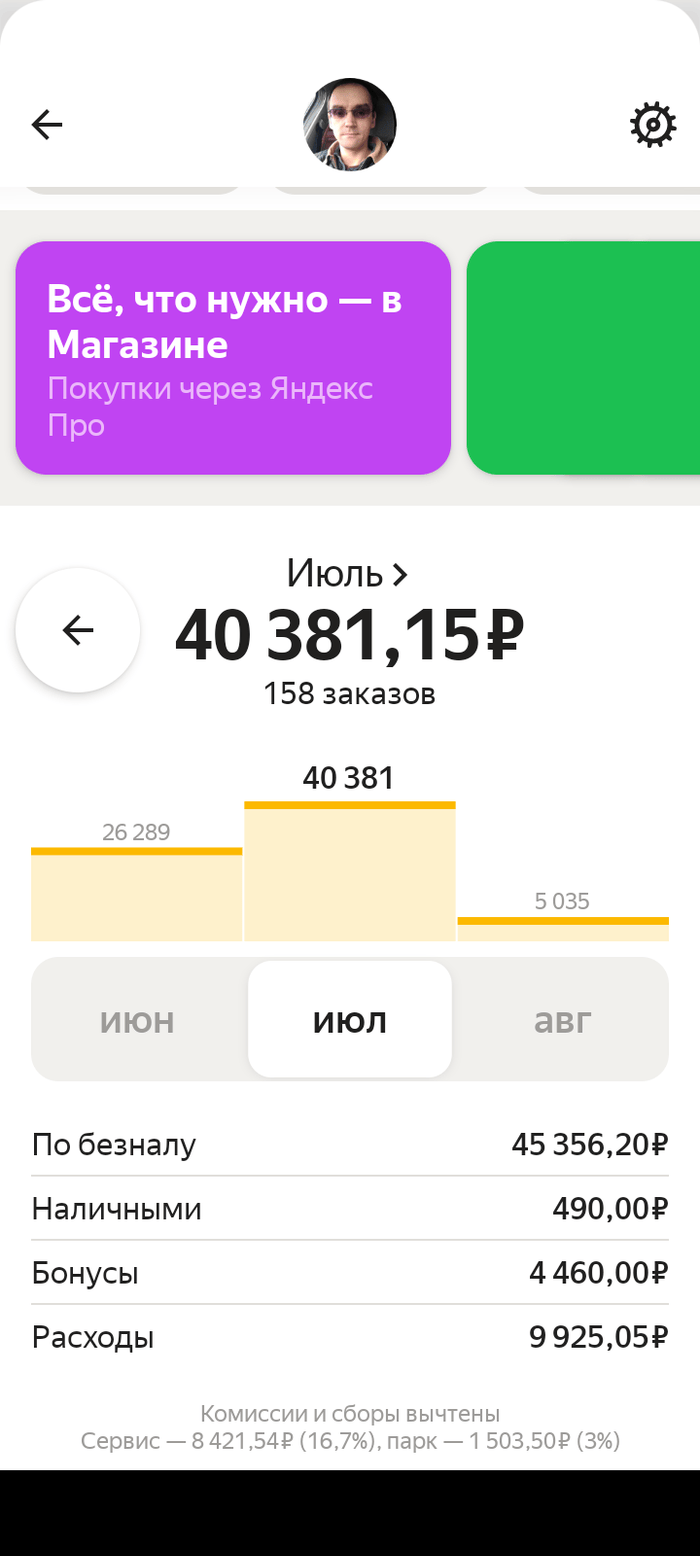Open the green promo card
The image size is (700, 1556).
(583, 358)
